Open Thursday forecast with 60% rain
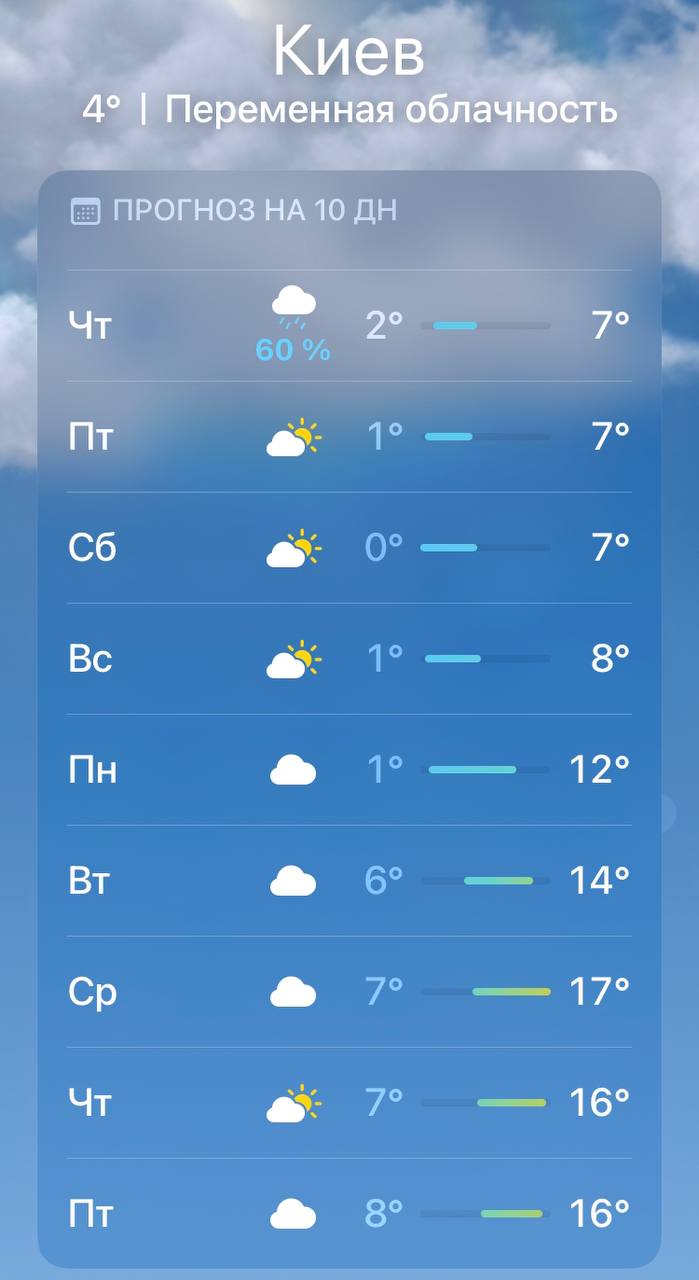The width and height of the screenshot is (699, 1280). [349, 326]
